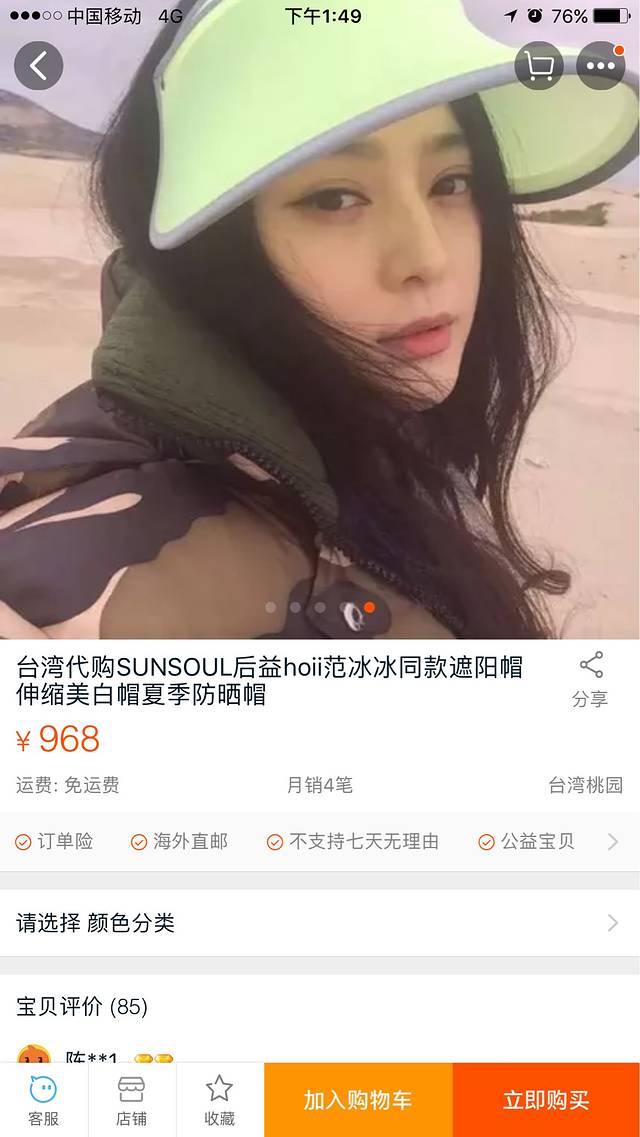
Task: Tap 立即购买 to buy now
Action: point(546,1100)
